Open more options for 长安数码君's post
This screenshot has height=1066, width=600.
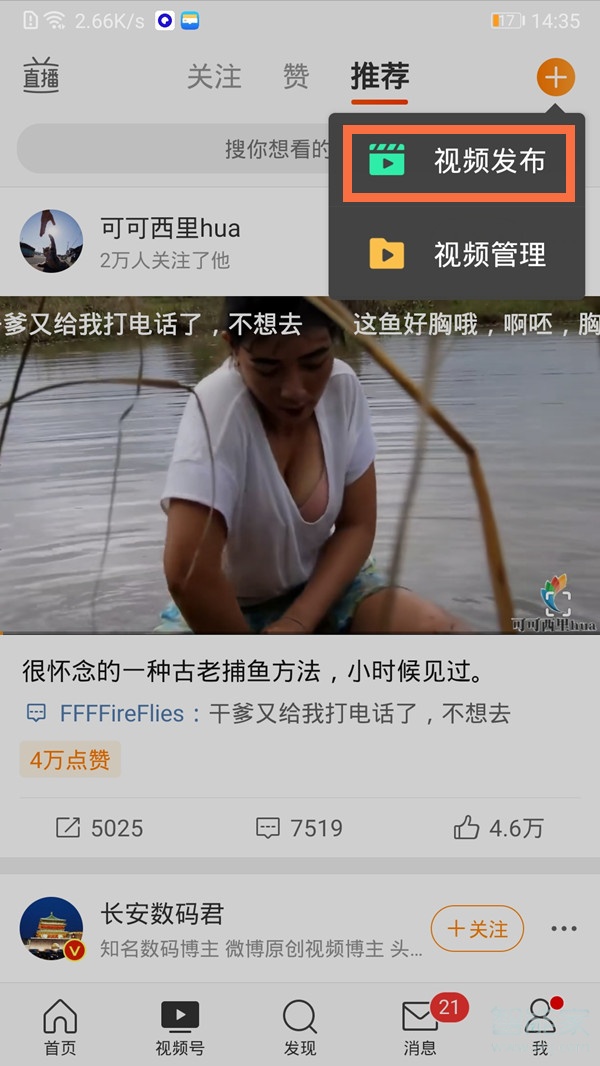[x=564, y=929]
